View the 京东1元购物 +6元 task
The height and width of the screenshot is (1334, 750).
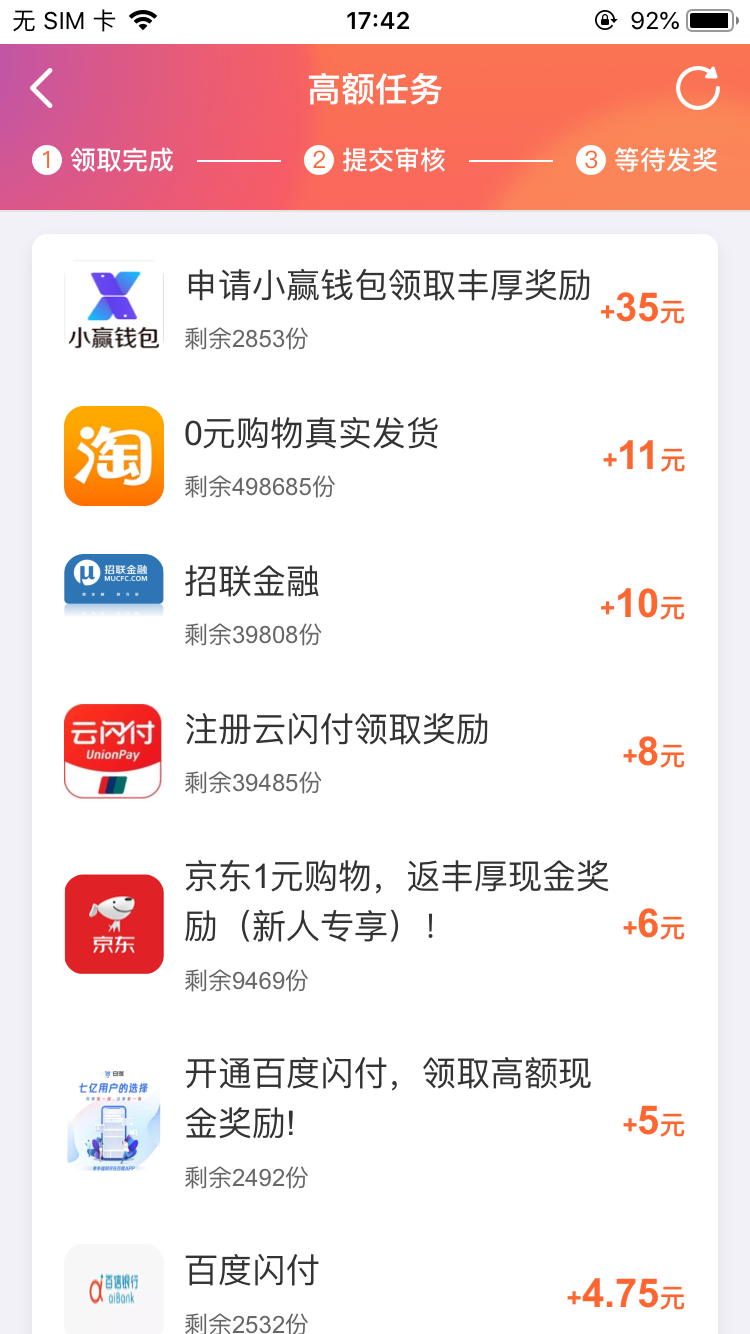pyautogui.click(x=375, y=924)
